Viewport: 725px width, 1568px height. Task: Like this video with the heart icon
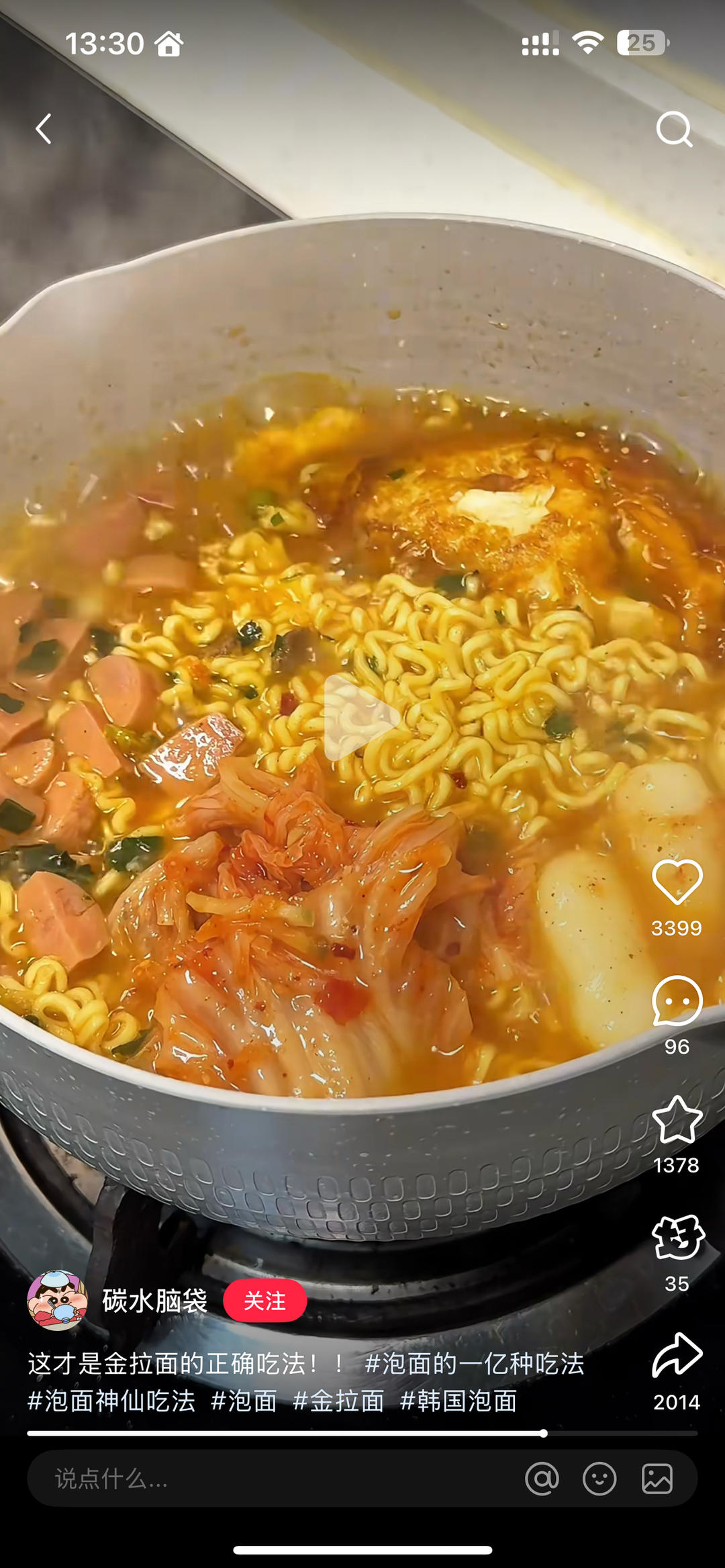(x=677, y=882)
